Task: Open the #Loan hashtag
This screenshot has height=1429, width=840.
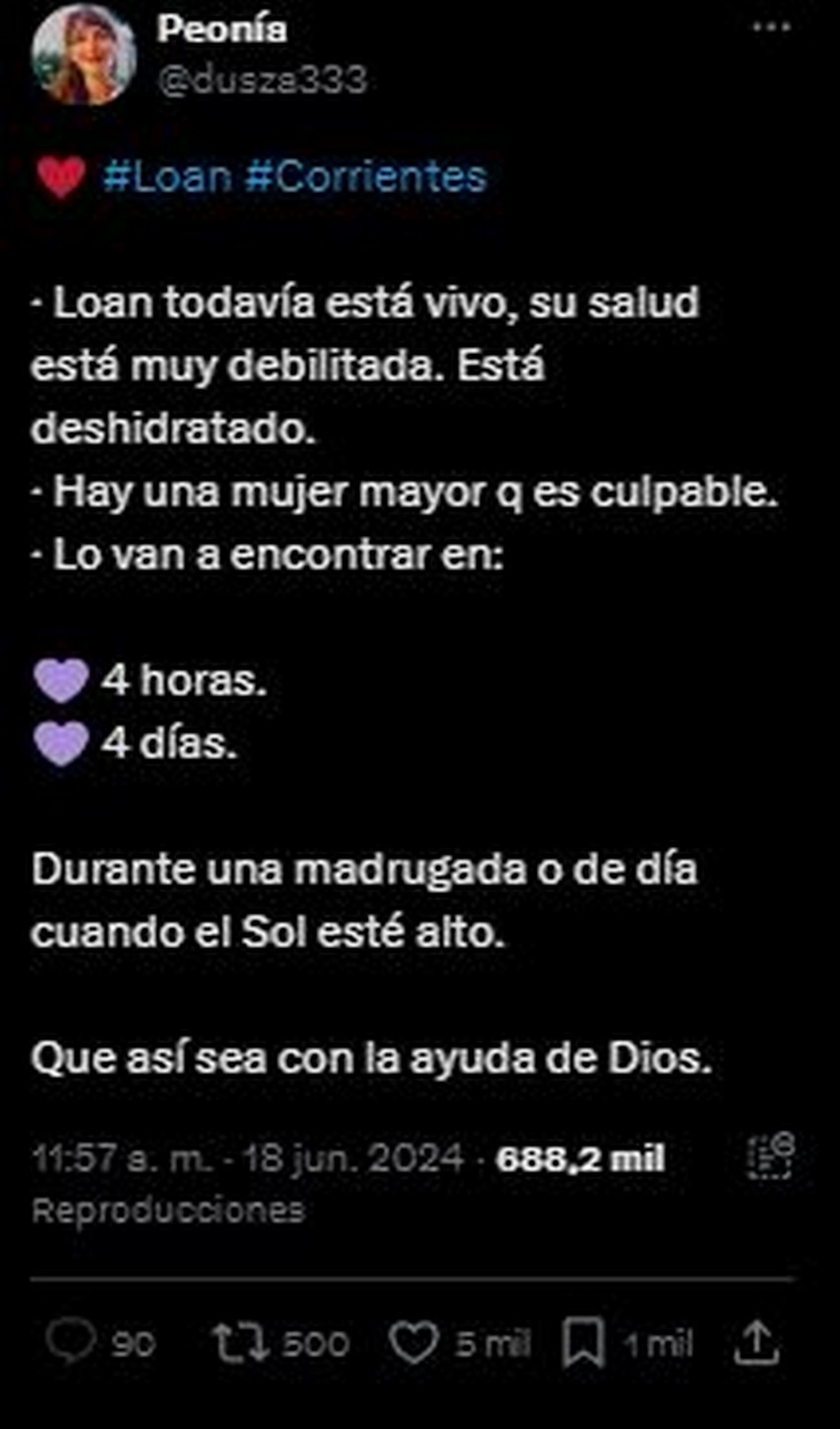Action: tap(167, 176)
